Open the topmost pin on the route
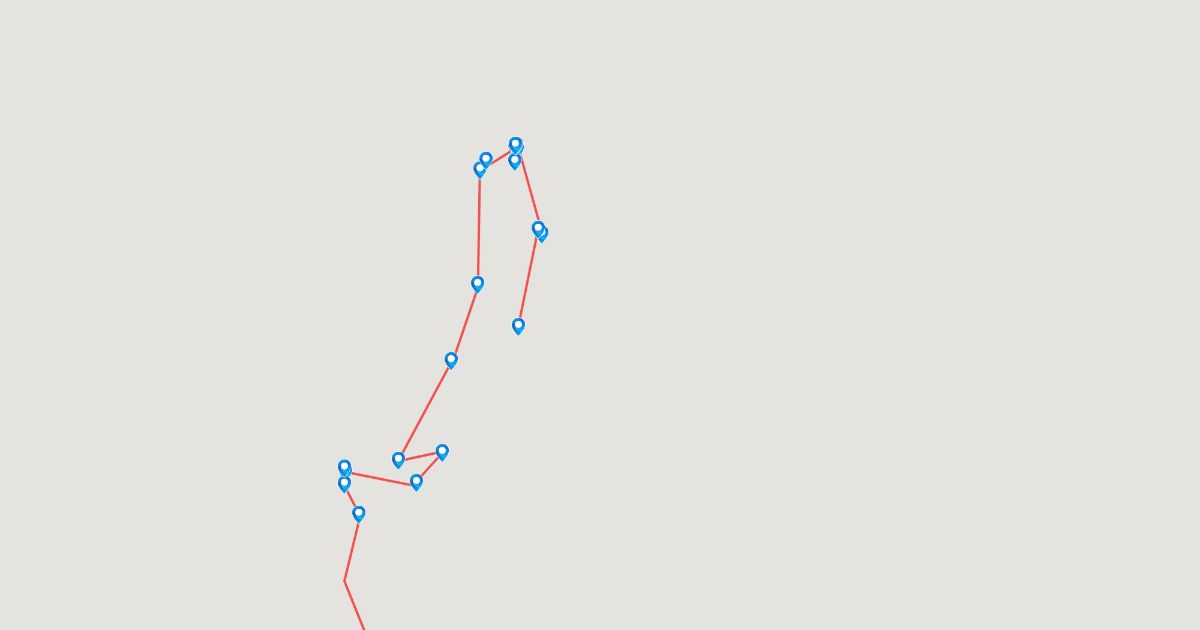This screenshot has width=1200, height=630. click(515, 145)
